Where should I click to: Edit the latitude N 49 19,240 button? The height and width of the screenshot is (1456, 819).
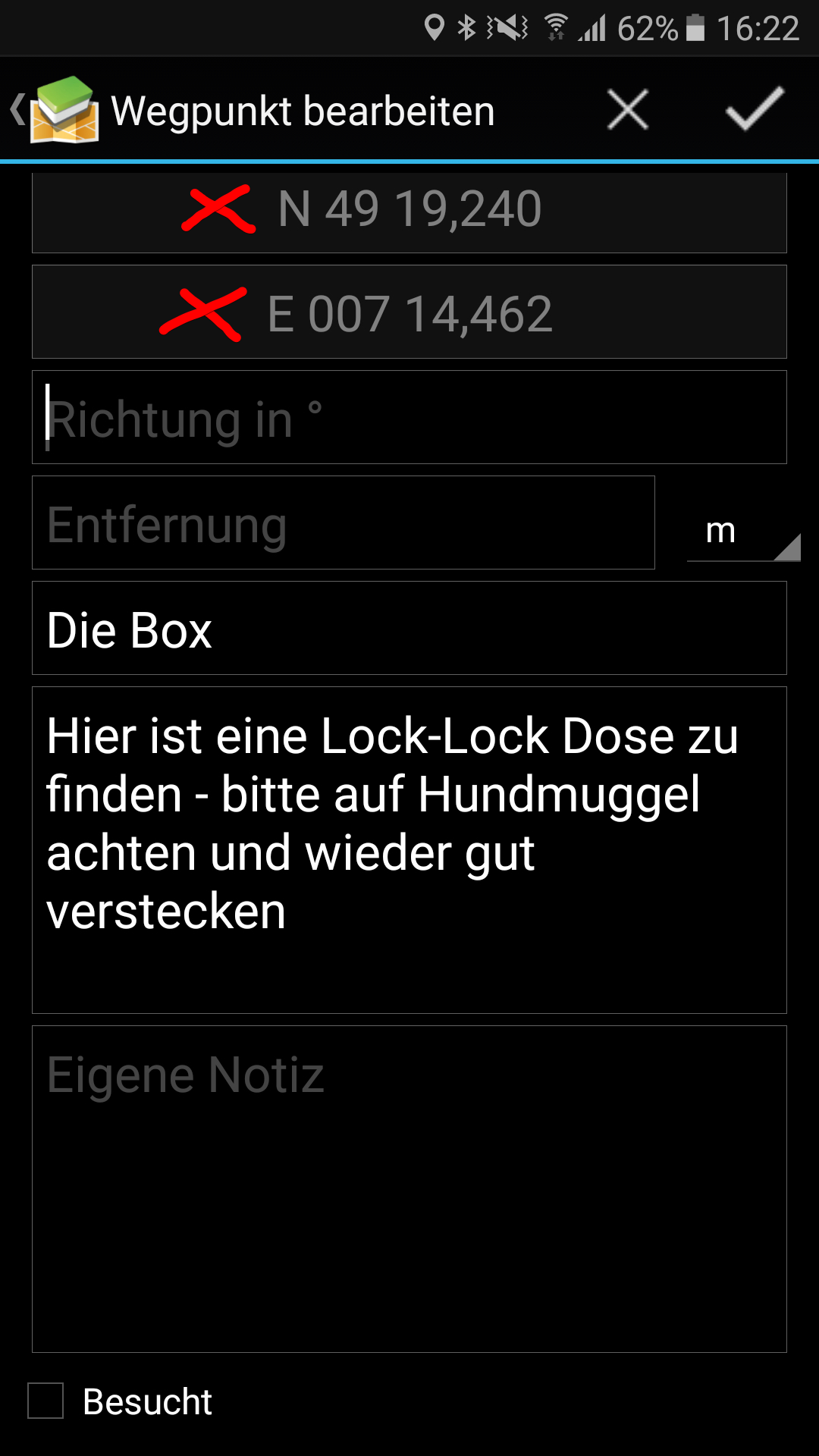(x=409, y=212)
